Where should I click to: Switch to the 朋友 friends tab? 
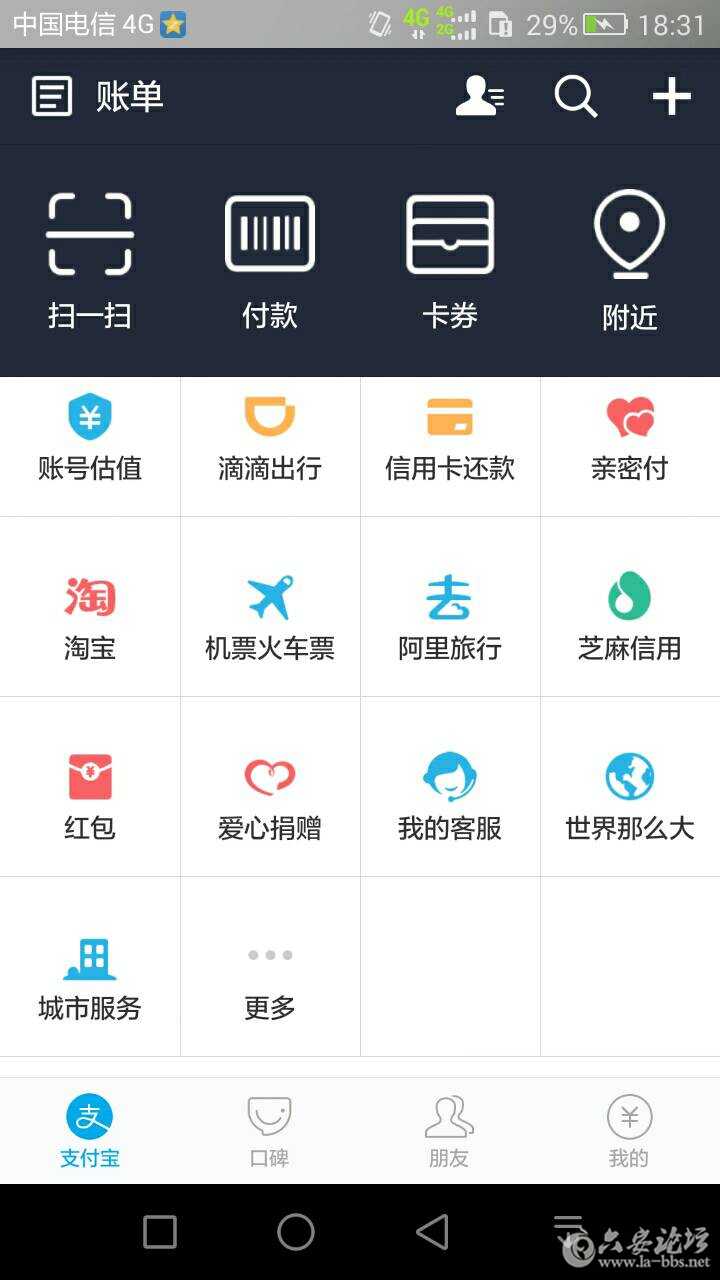point(449,1132)
